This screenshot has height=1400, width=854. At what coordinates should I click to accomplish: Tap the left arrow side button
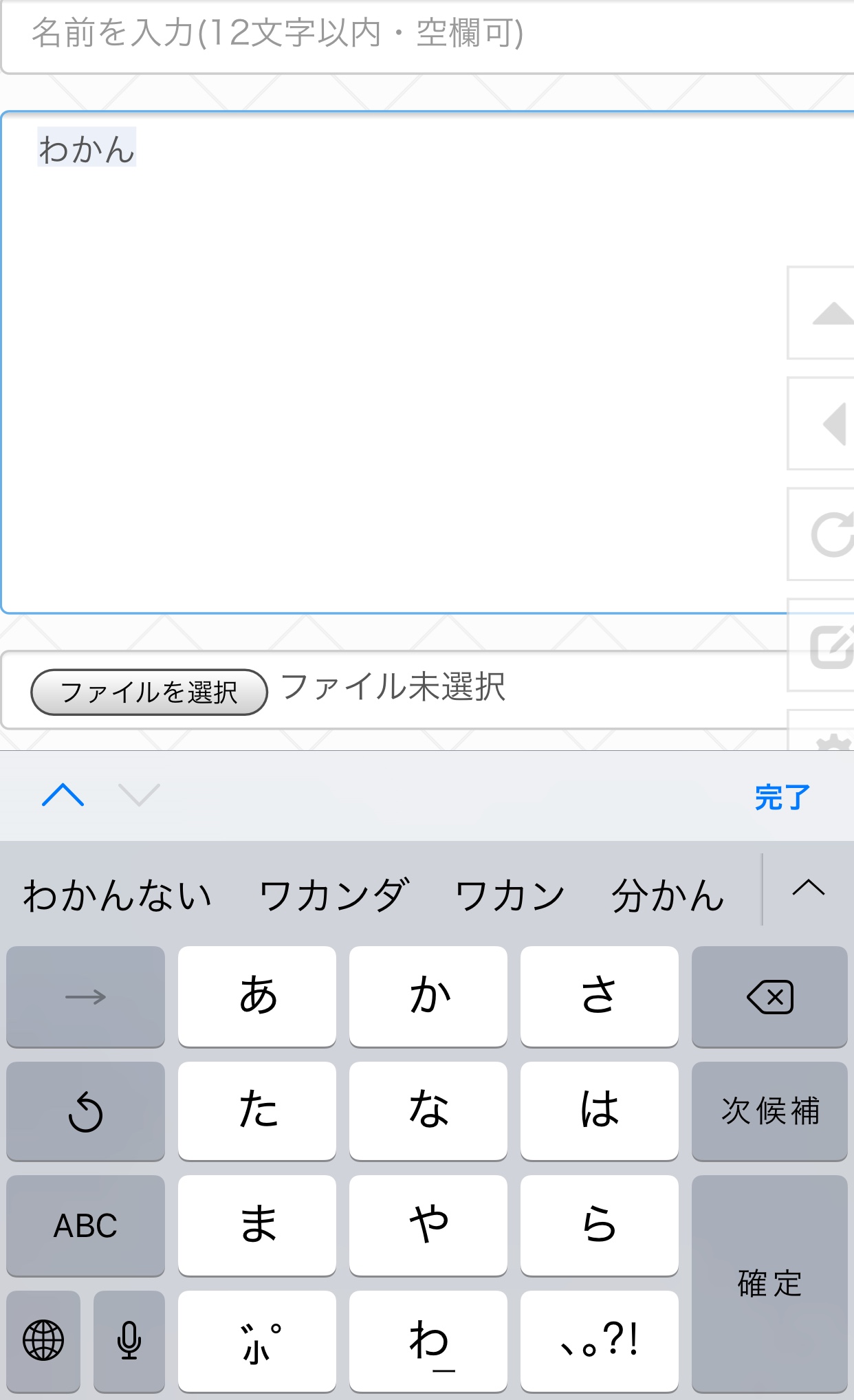point(822,424)
